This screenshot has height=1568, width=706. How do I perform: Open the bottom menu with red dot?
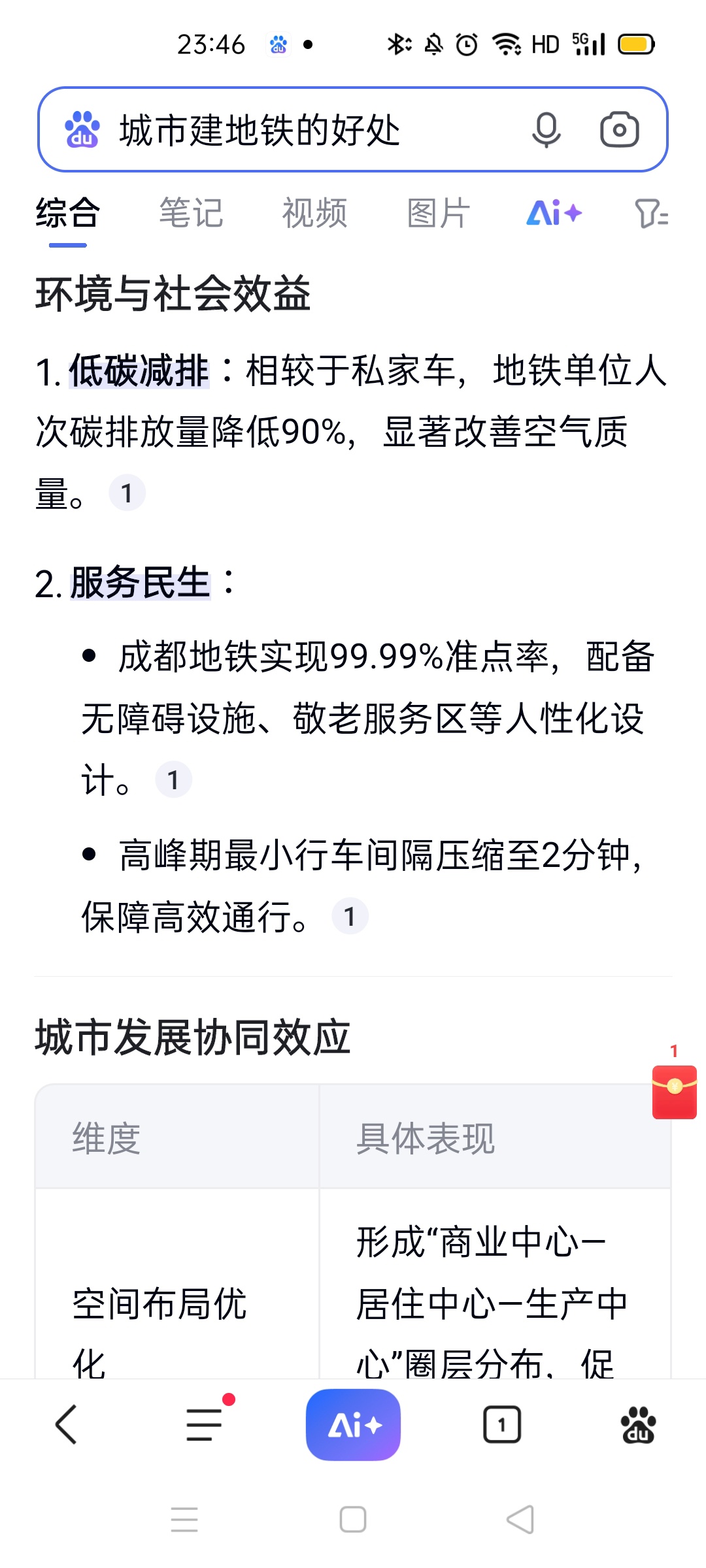click(x=205, y=1424)
